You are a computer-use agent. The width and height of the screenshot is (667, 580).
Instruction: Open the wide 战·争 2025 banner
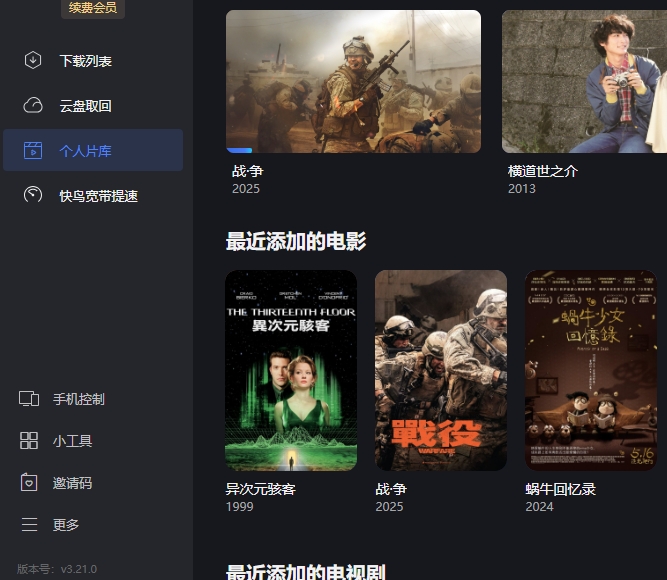point(353,82)
